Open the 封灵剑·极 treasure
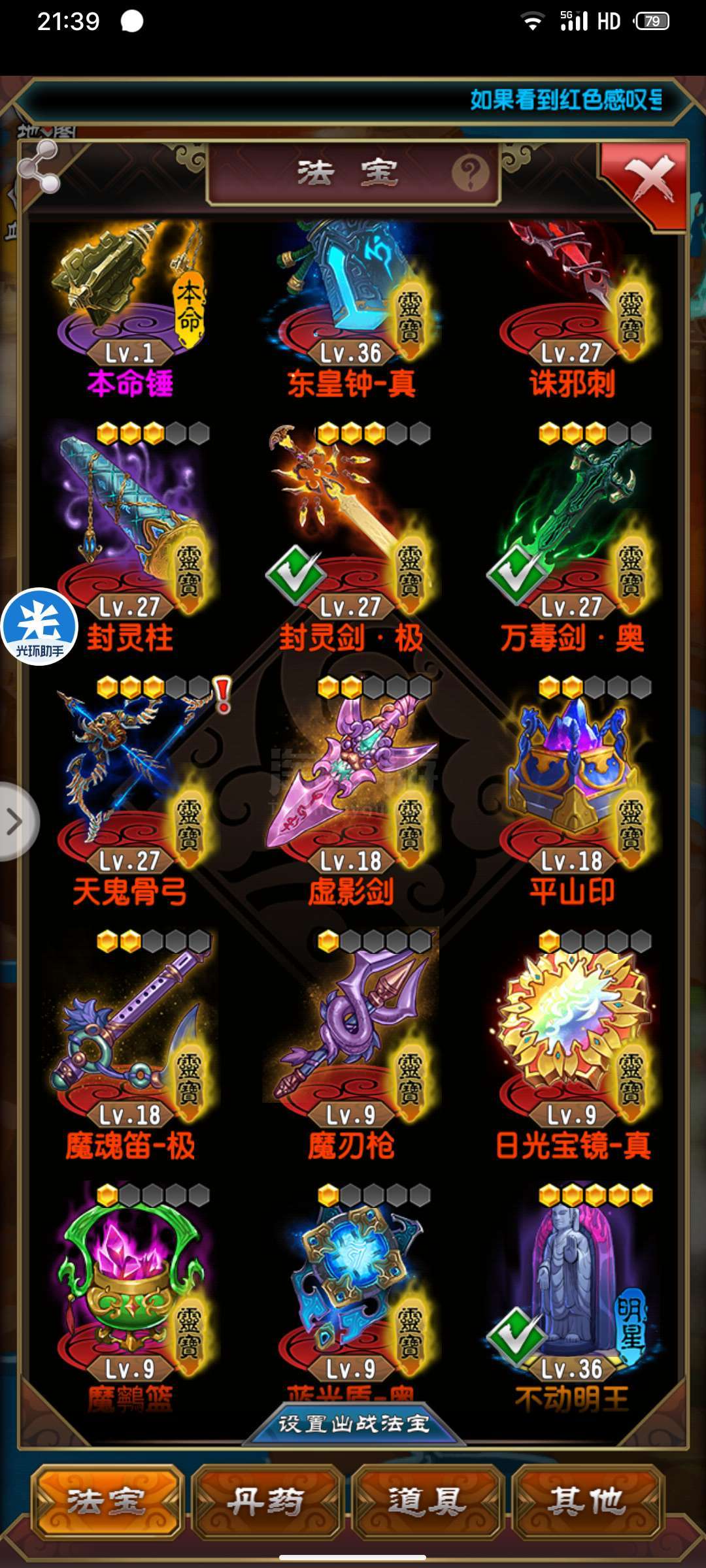Viewport: 706px width, 1568px height. pyautogui.click(x=352, y=537)
